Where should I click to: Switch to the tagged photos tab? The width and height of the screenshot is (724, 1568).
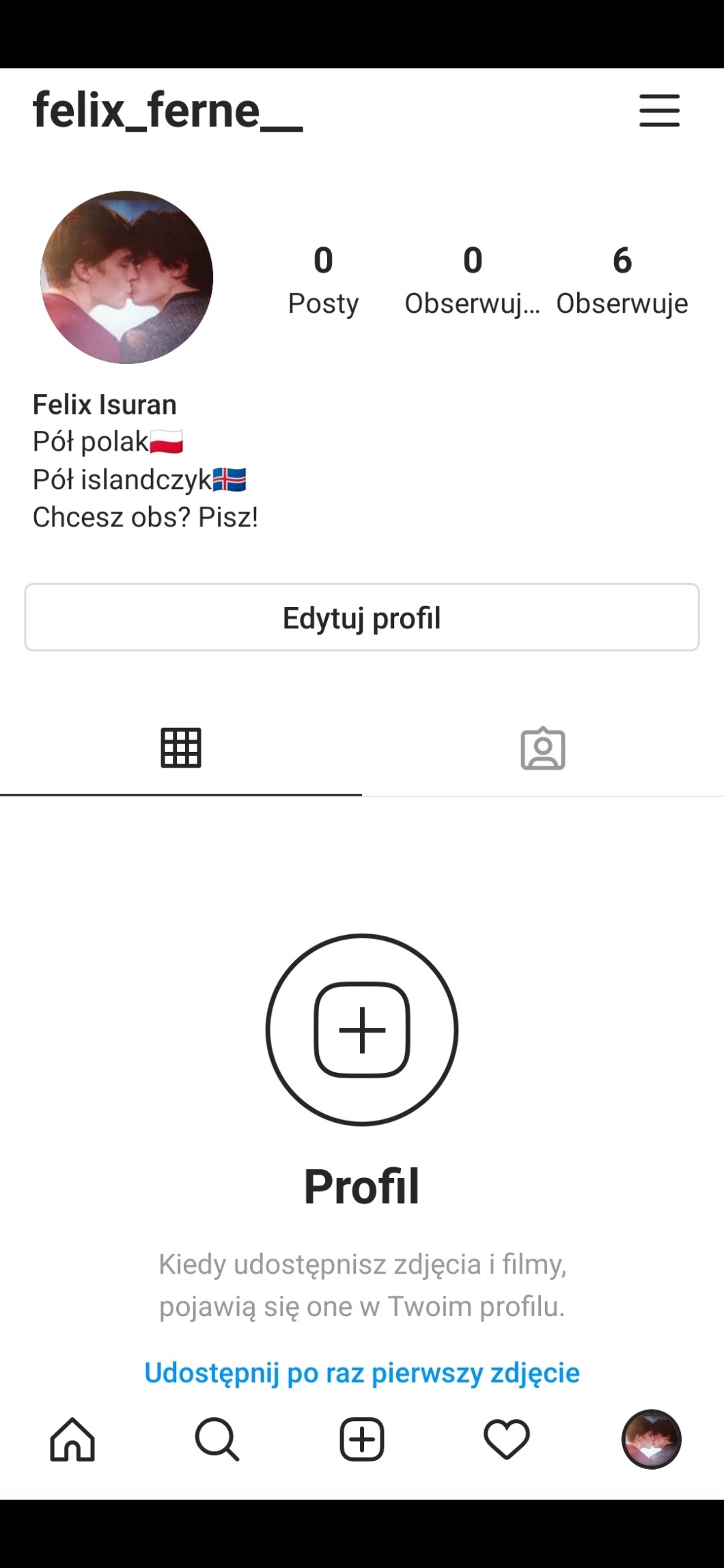point(543,749)
